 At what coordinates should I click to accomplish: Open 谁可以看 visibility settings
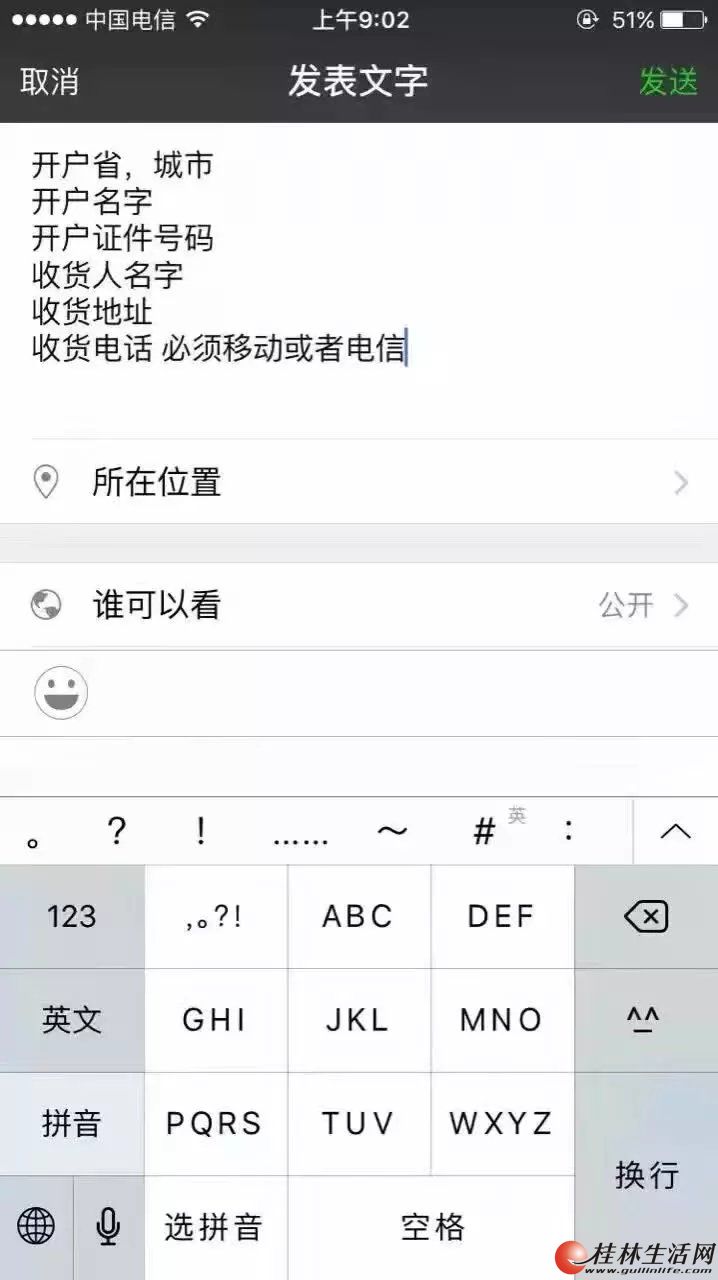(359, 605)
